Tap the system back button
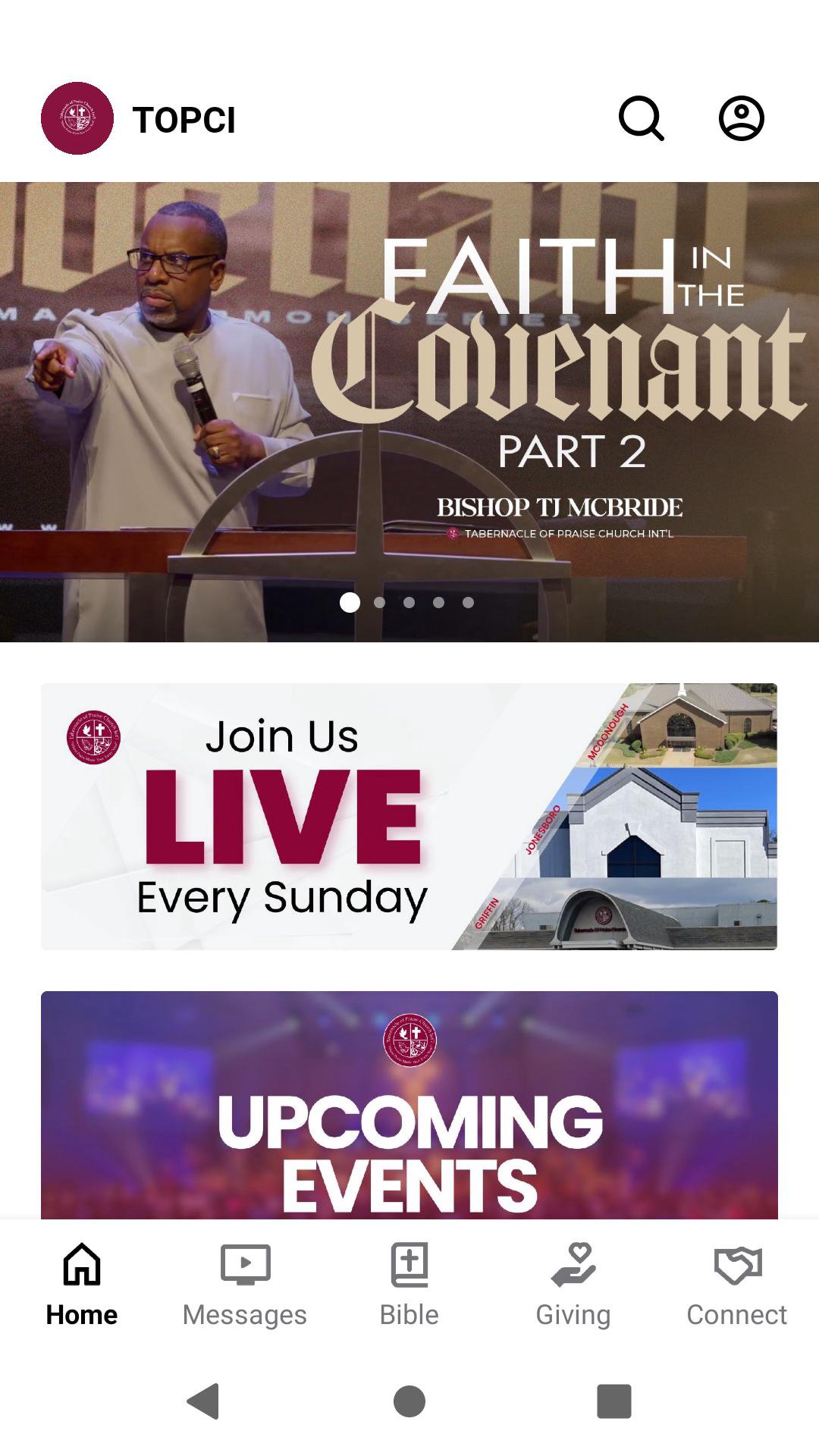This screenshot has width=819, height=1456. pyautogui.click(x=203, y=1401)
